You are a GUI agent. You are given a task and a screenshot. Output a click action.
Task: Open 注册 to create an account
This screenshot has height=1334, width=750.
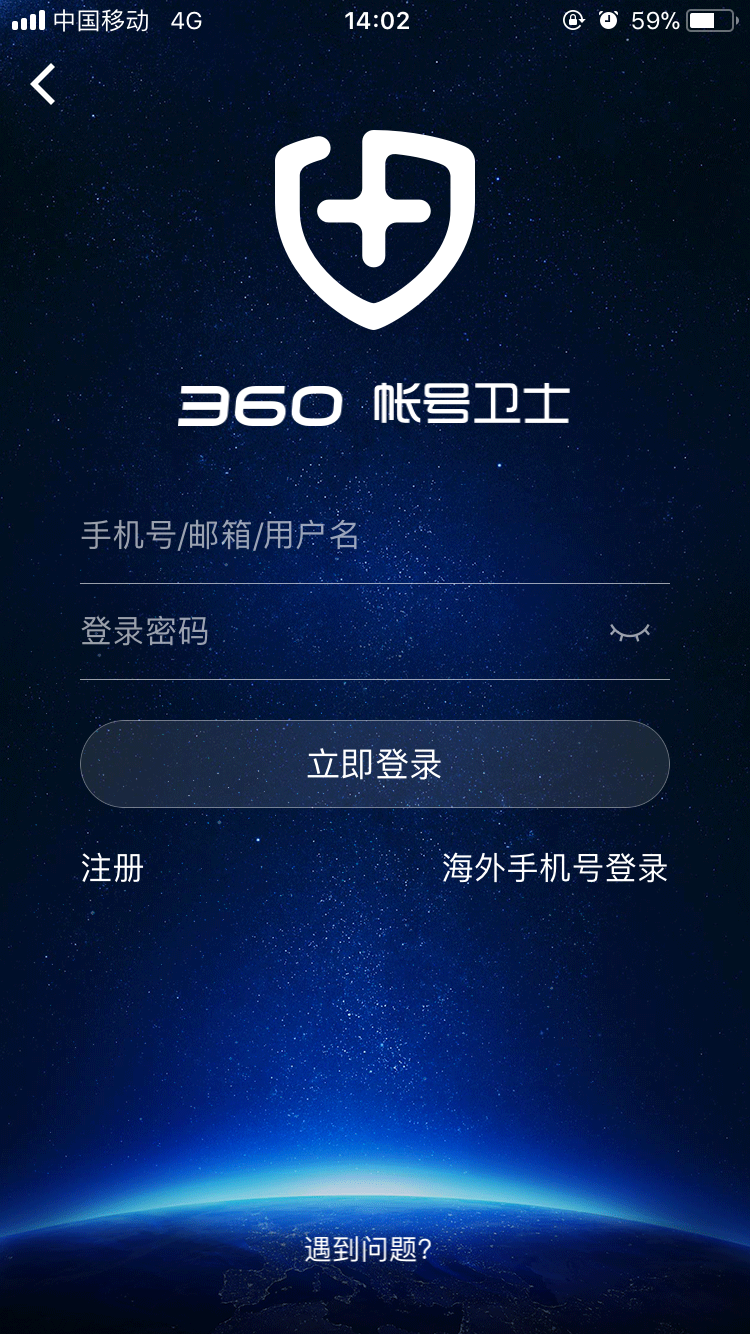point(112,868)
